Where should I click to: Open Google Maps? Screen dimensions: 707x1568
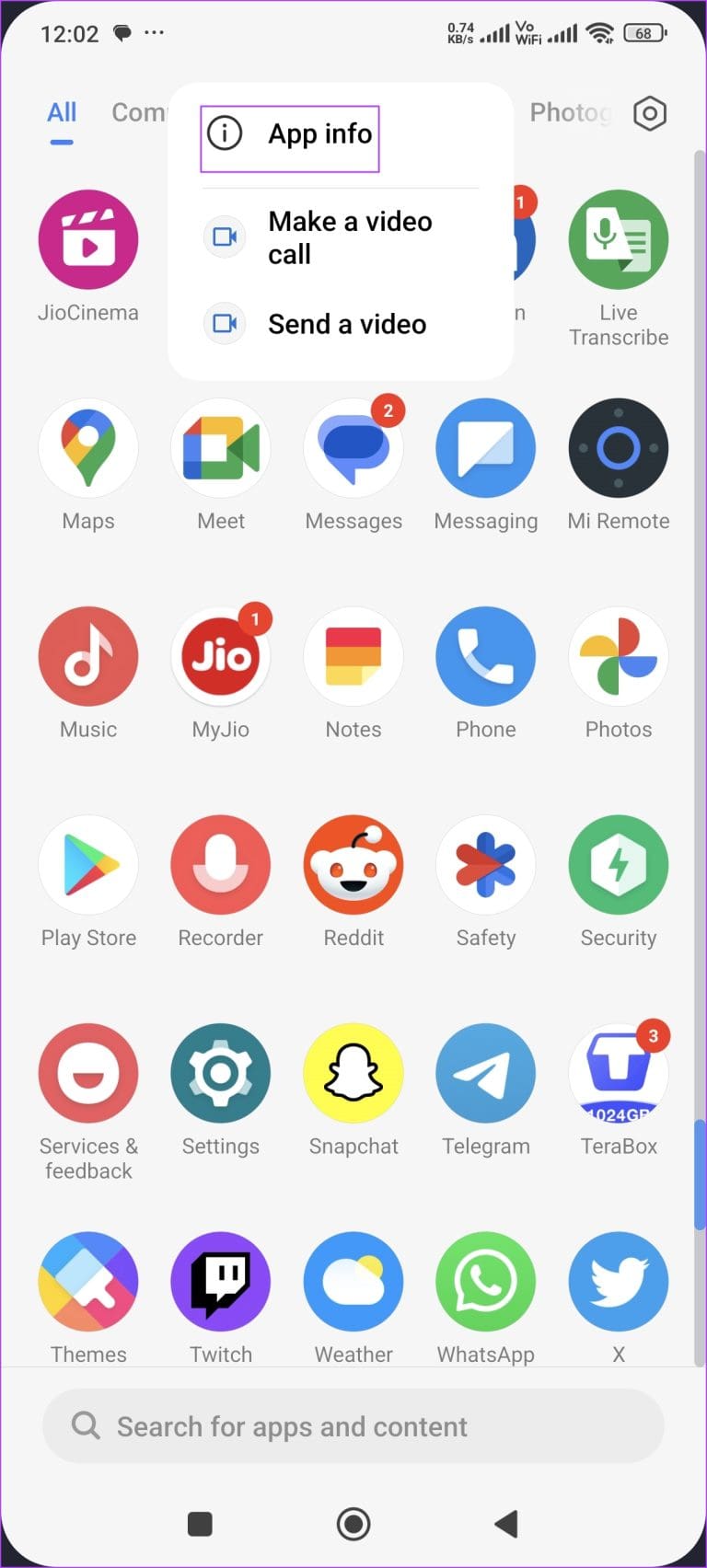click(x=88, y=448)
